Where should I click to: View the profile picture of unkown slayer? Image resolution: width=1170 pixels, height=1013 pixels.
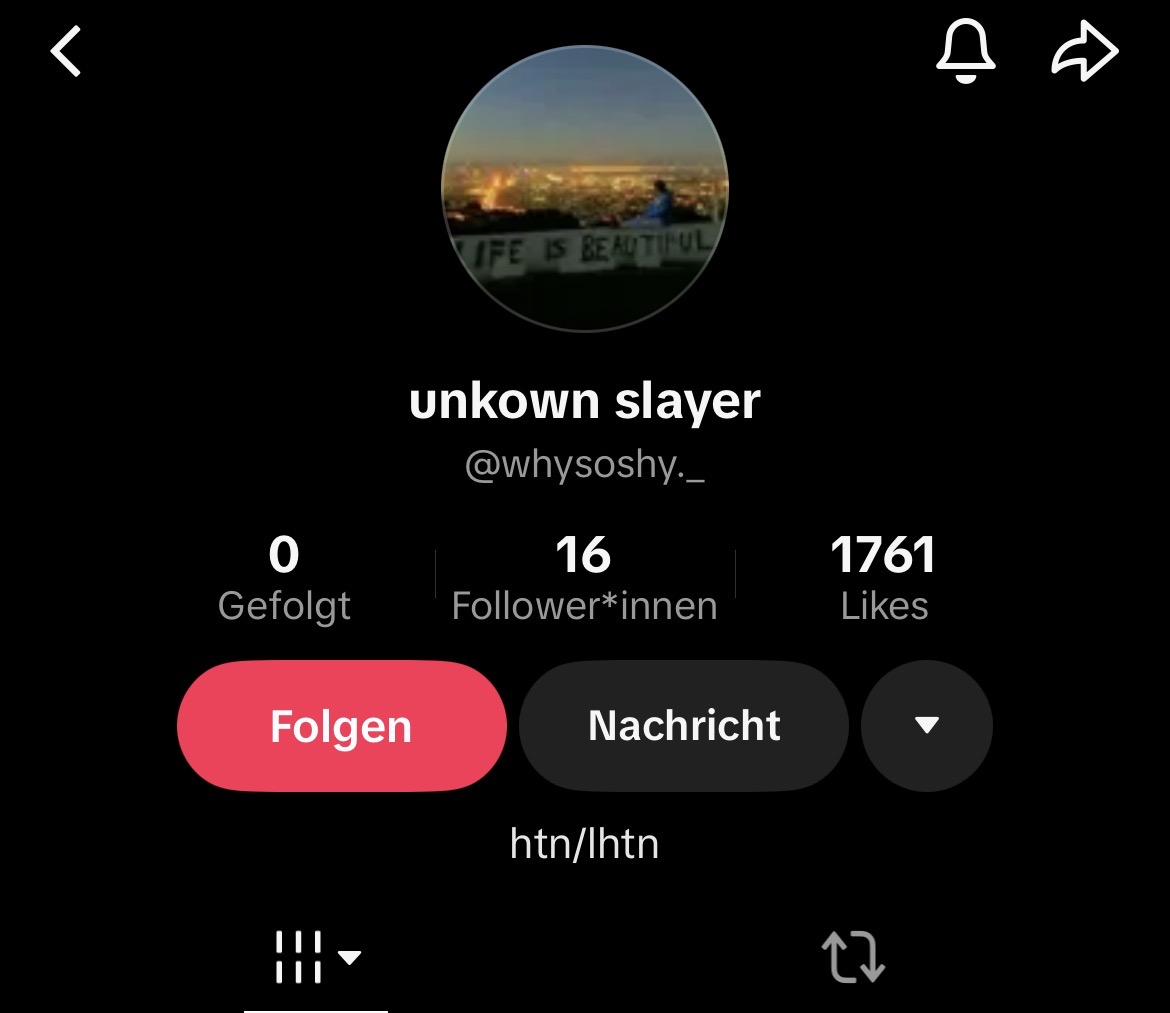tap(585, 188)
